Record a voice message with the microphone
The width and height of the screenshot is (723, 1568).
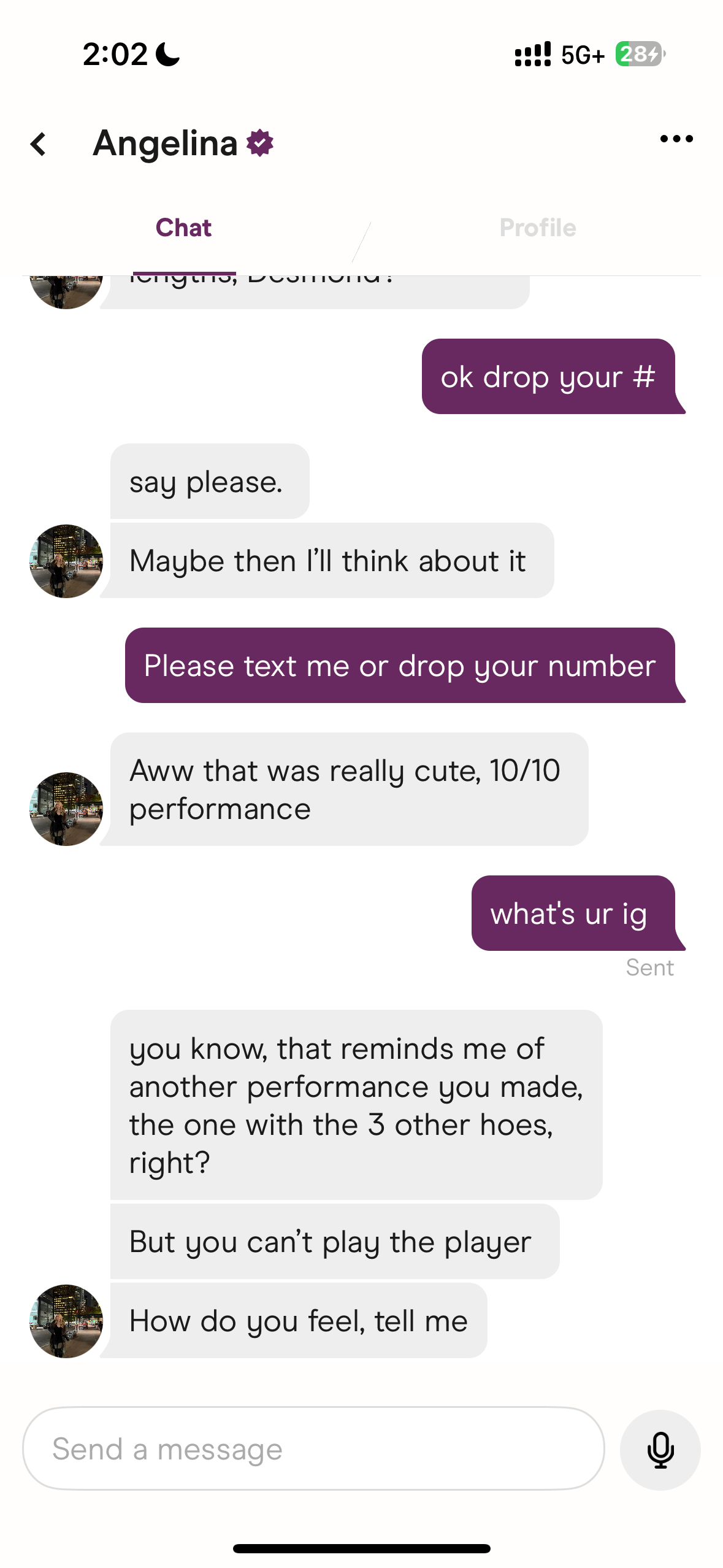tap(660, 1450)
